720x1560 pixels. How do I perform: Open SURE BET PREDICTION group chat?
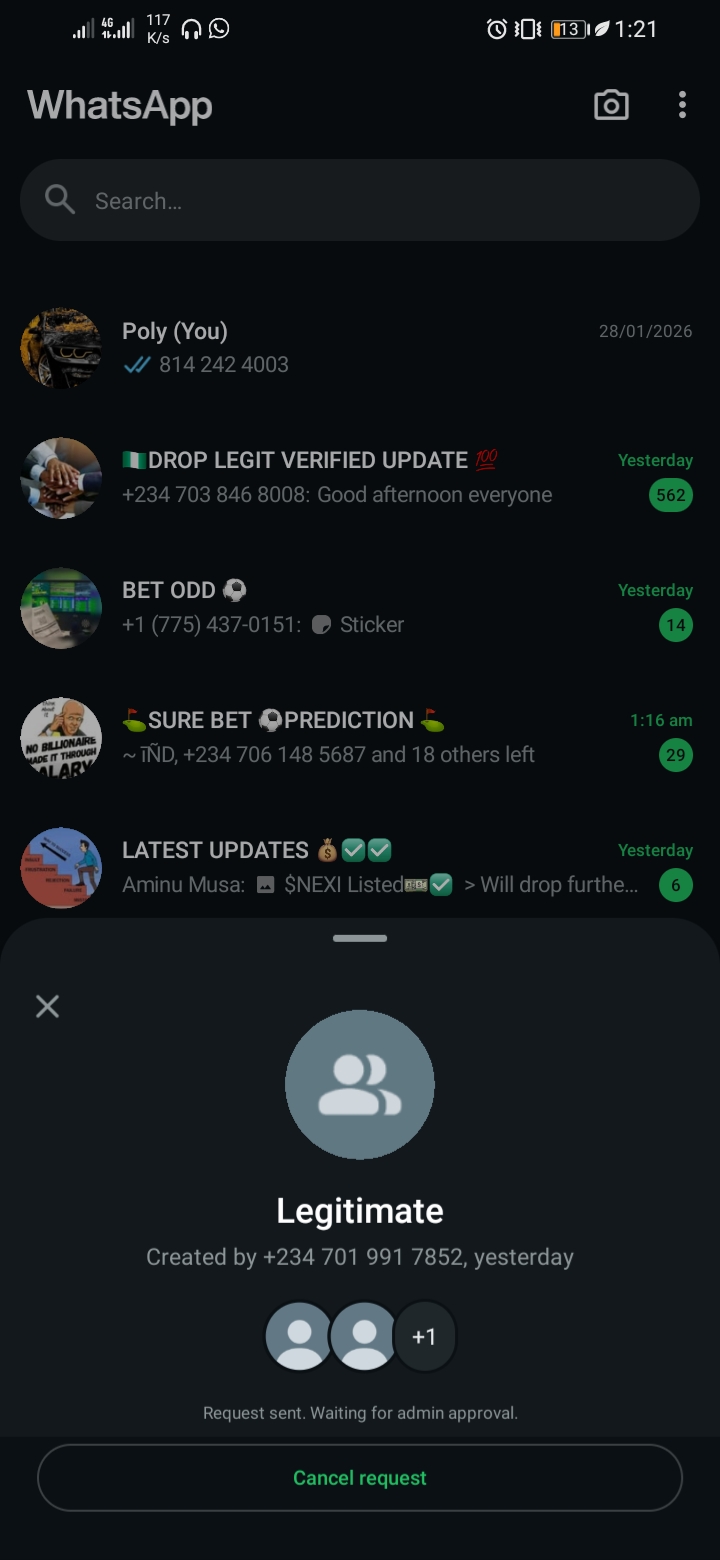coord(360,738)
